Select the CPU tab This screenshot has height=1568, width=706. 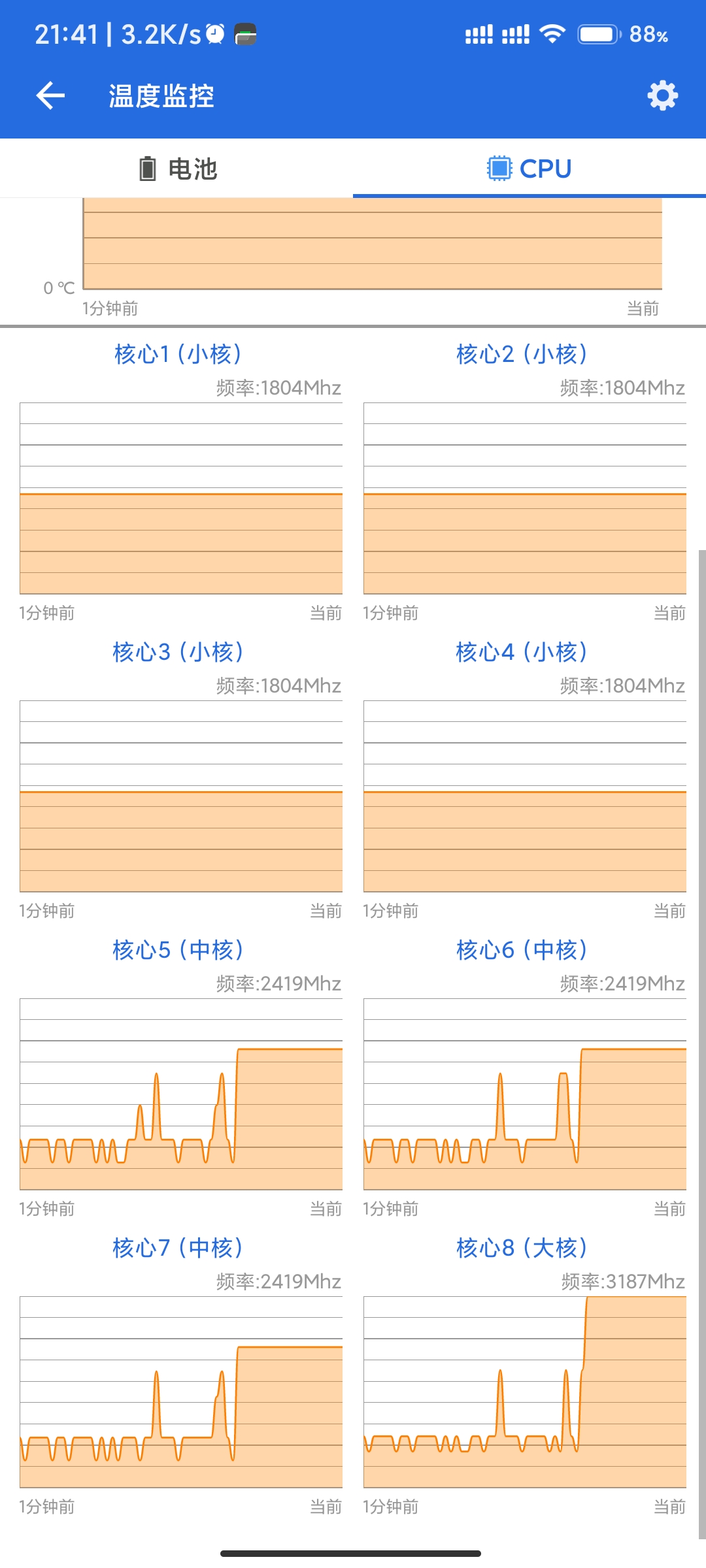(529, 169)
